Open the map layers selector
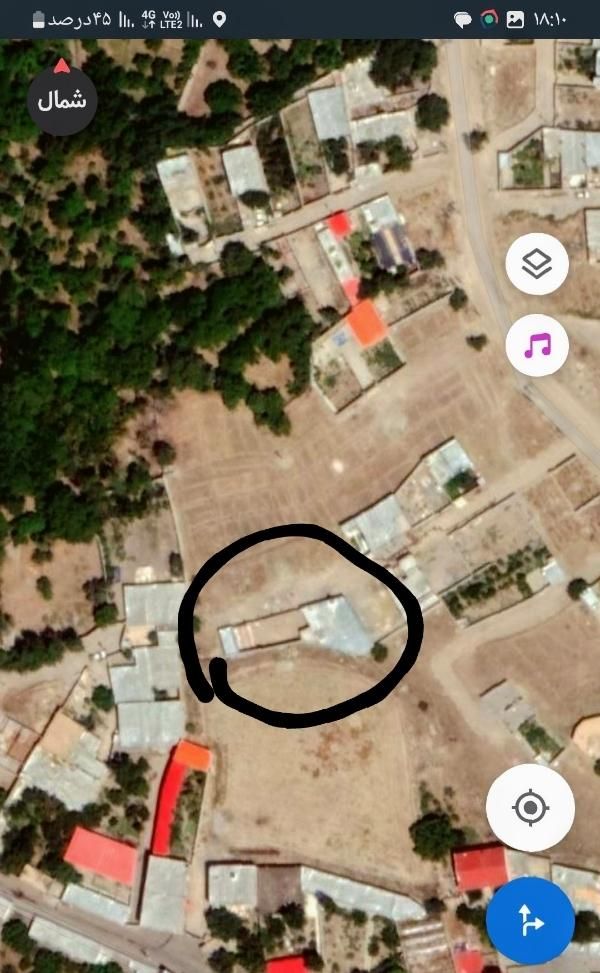Screen dimensions: 600x973 coord(537,264)
